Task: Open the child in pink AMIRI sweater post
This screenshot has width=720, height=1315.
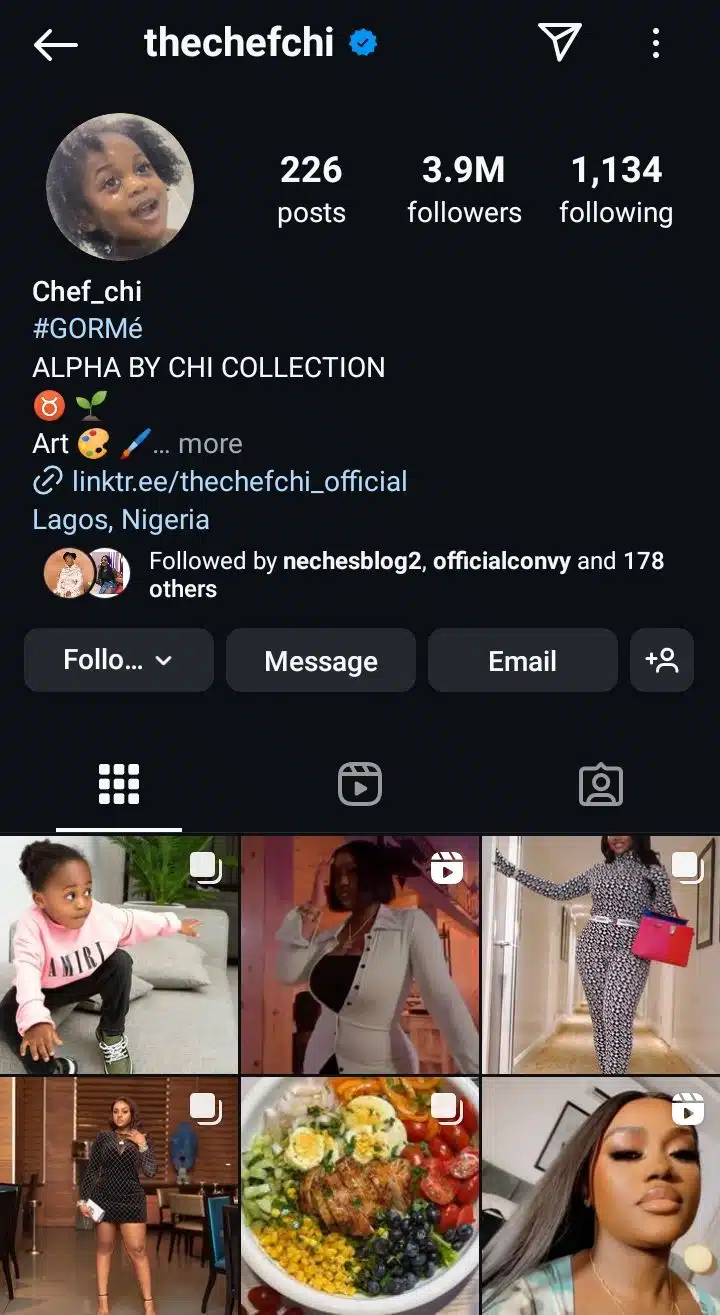Action: click(118, 955)
